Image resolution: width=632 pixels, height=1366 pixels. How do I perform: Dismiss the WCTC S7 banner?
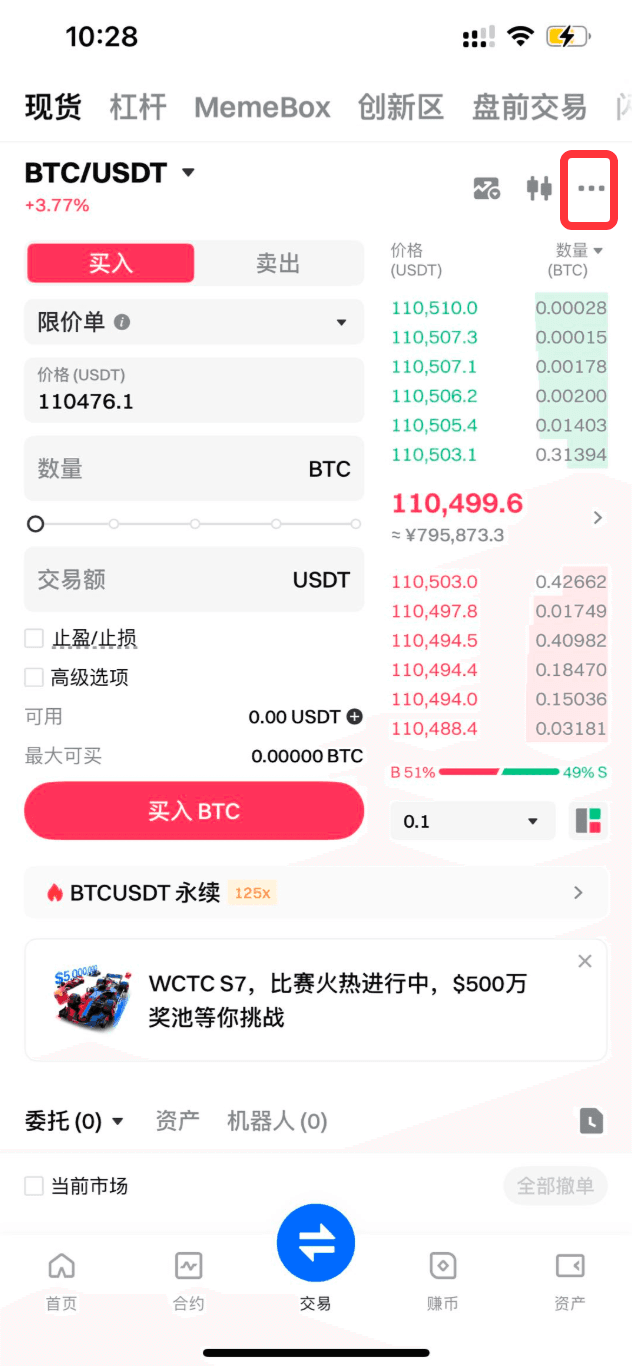click(x=585, y=961)
